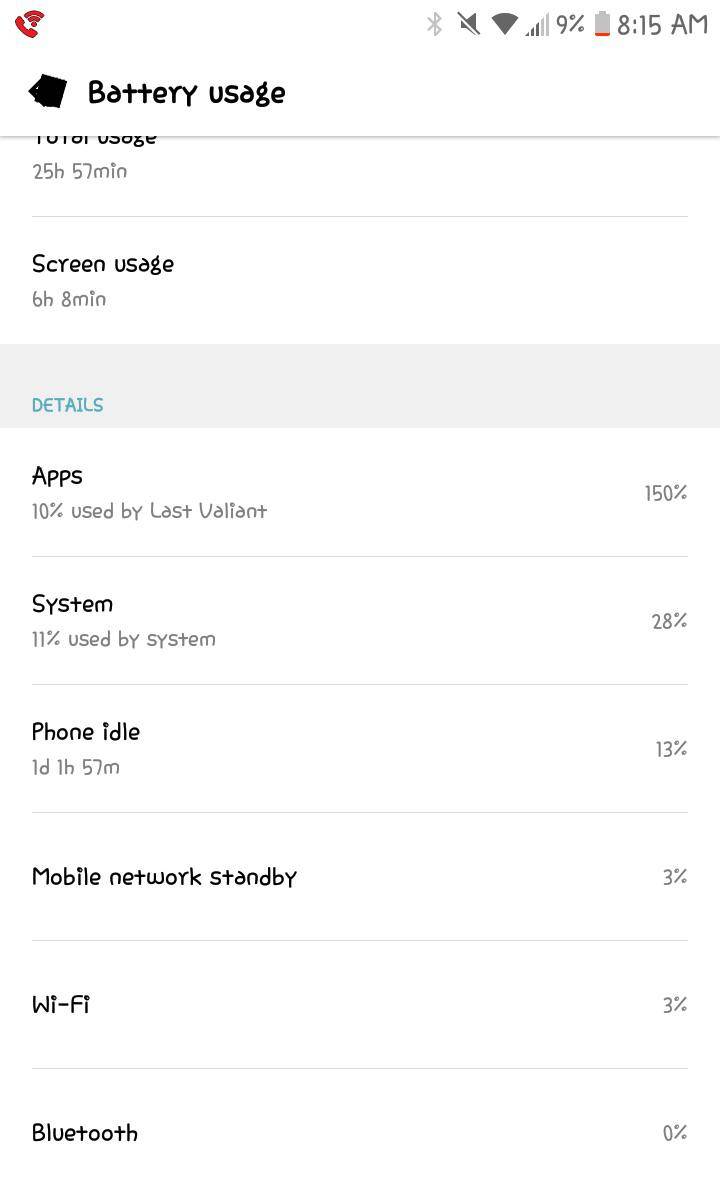
Task: Open Apps battery details
Action: pos(359,493)
